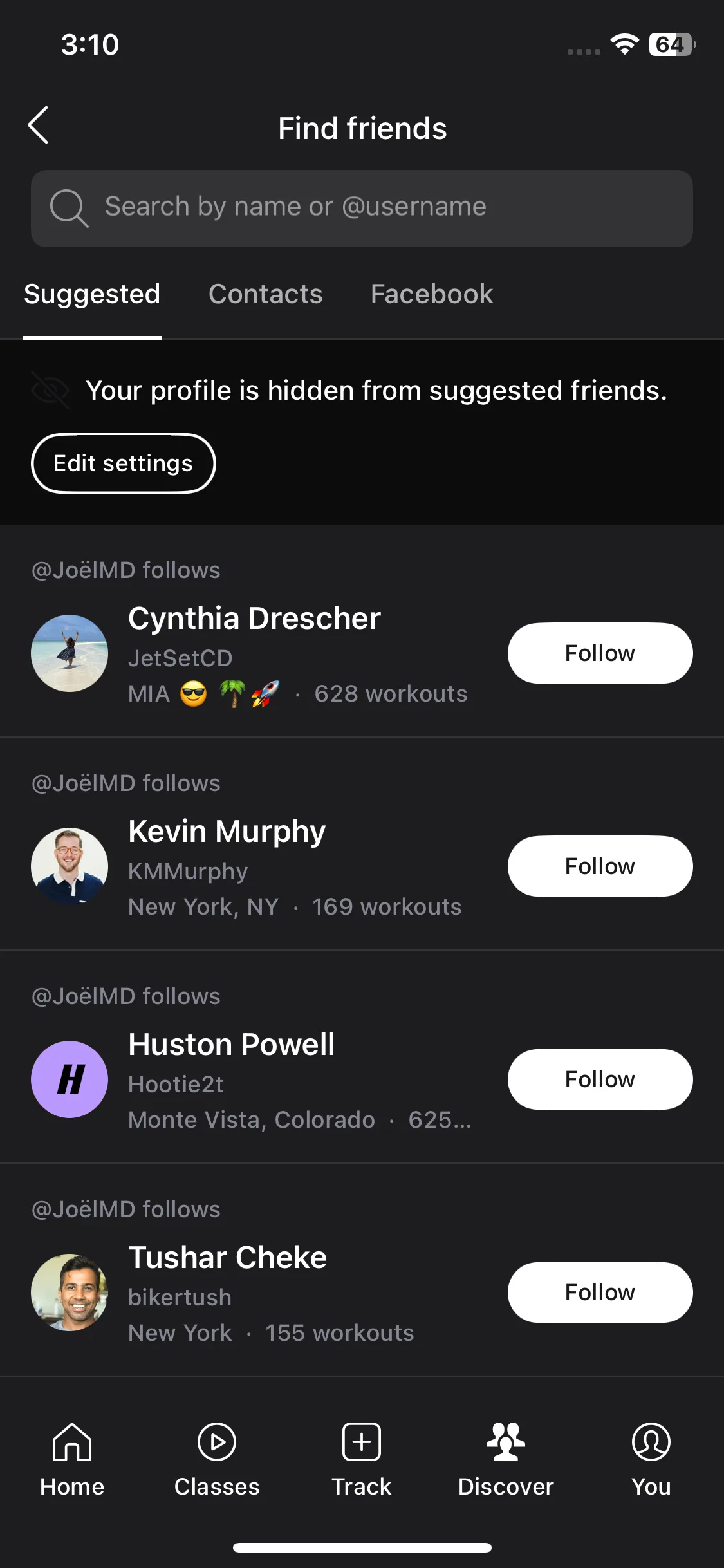Open Cynthia Drescher's profile

(254, 619)
